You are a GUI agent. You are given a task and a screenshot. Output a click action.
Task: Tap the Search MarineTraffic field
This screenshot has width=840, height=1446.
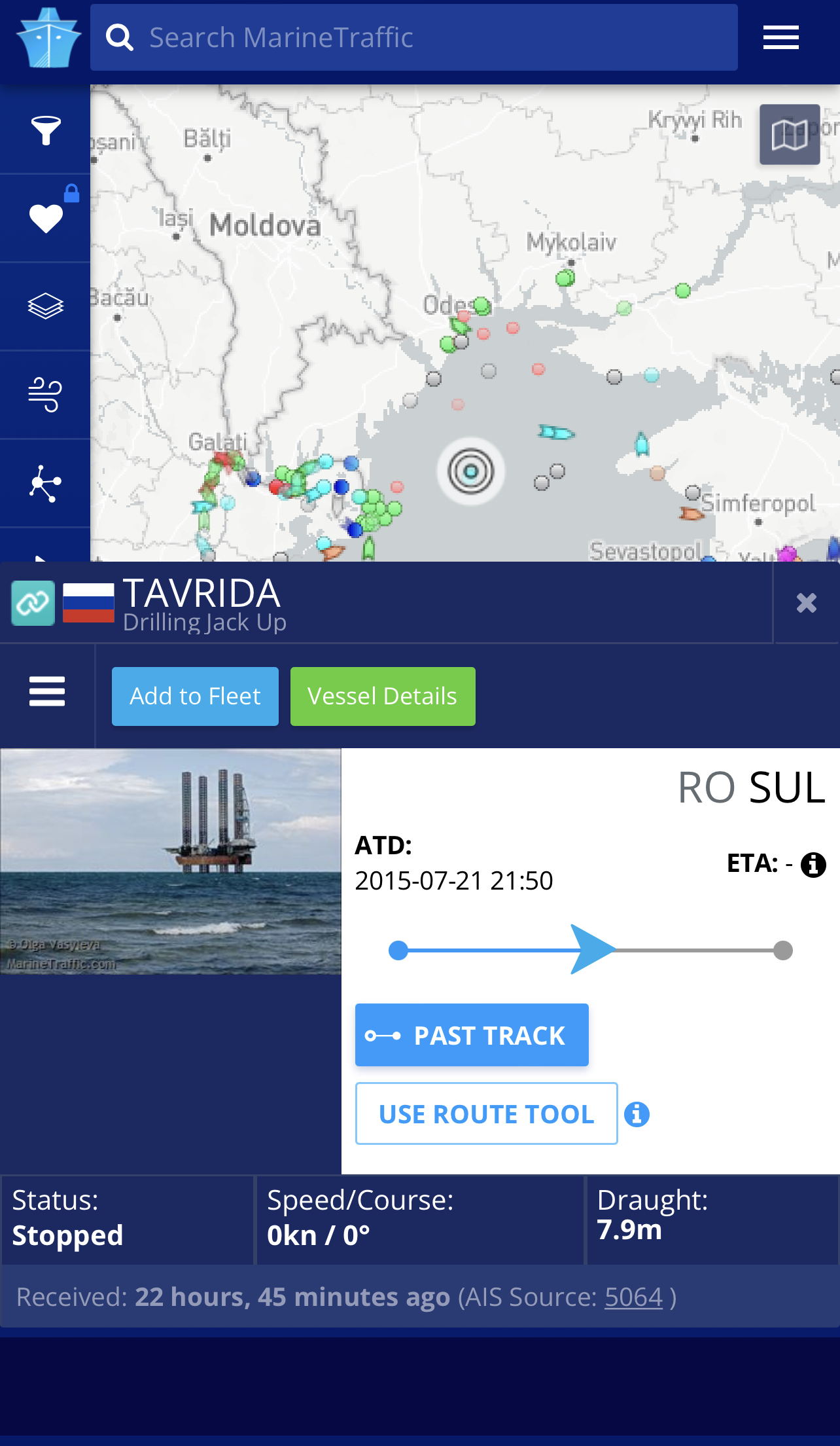[x=413, y=37]
